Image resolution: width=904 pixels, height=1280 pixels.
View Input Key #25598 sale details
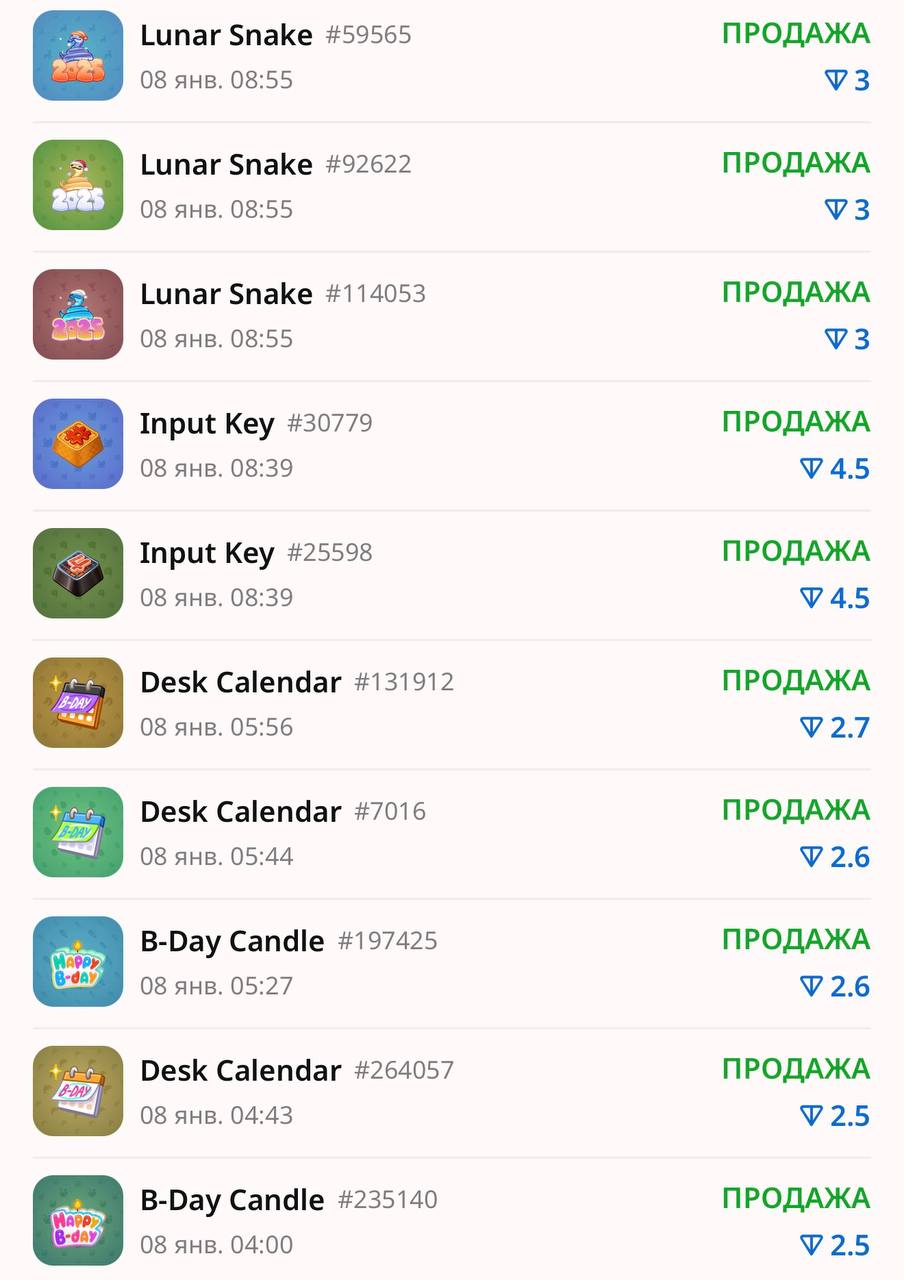[450, 574]
